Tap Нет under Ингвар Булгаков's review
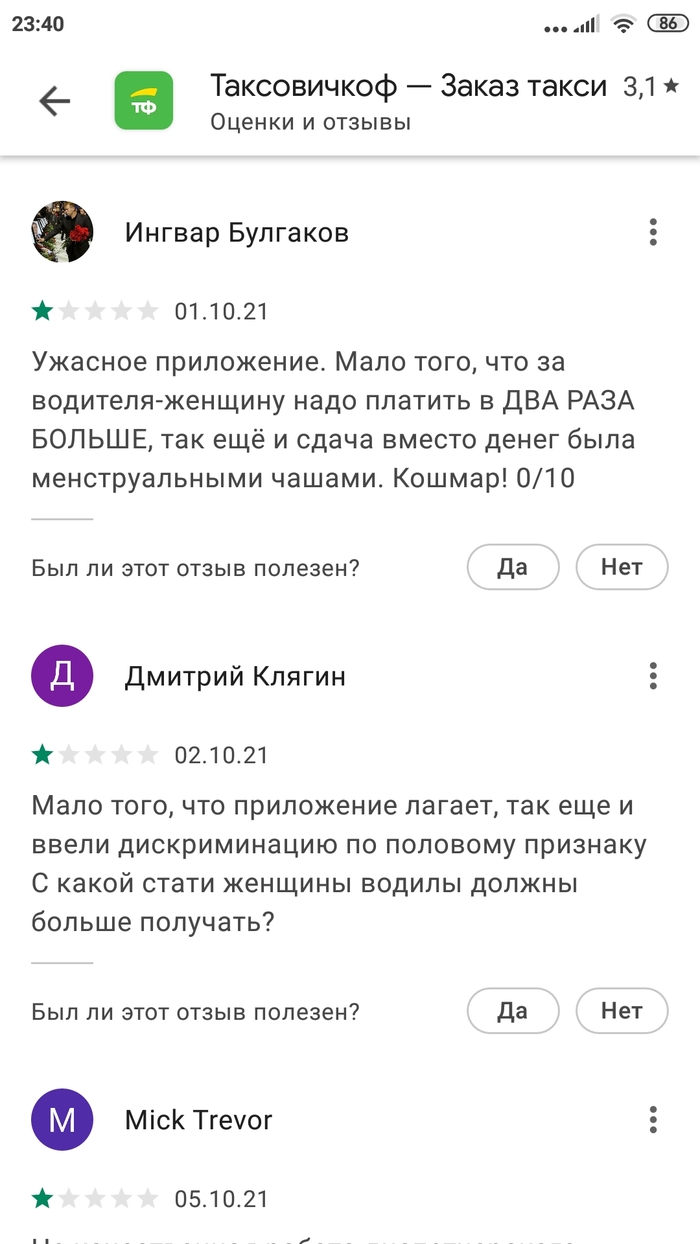Image resolution: width=700 pixels, height=1244 pixels. coord(621,567)
